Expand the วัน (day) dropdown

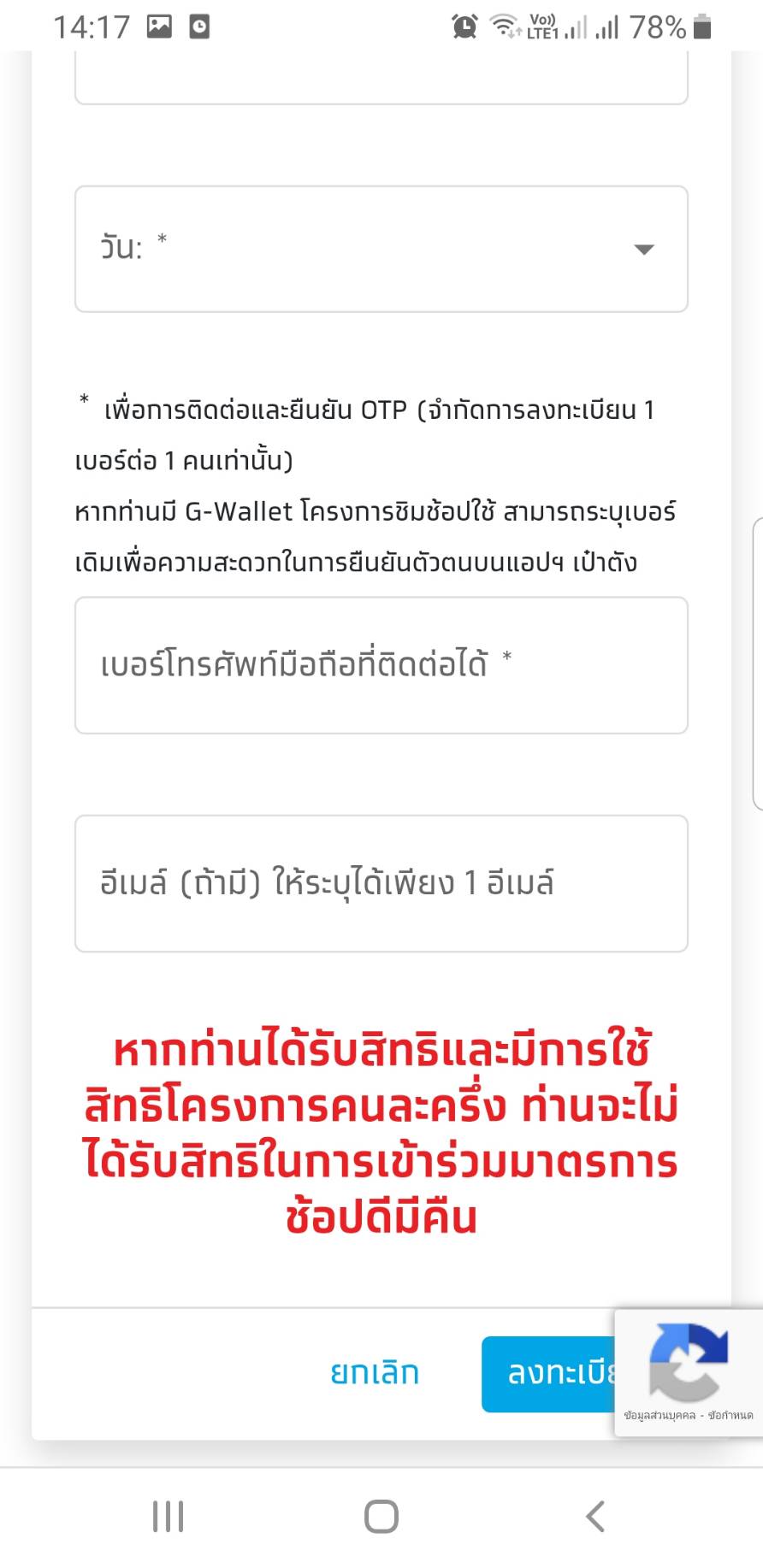[x=381, y=249]
